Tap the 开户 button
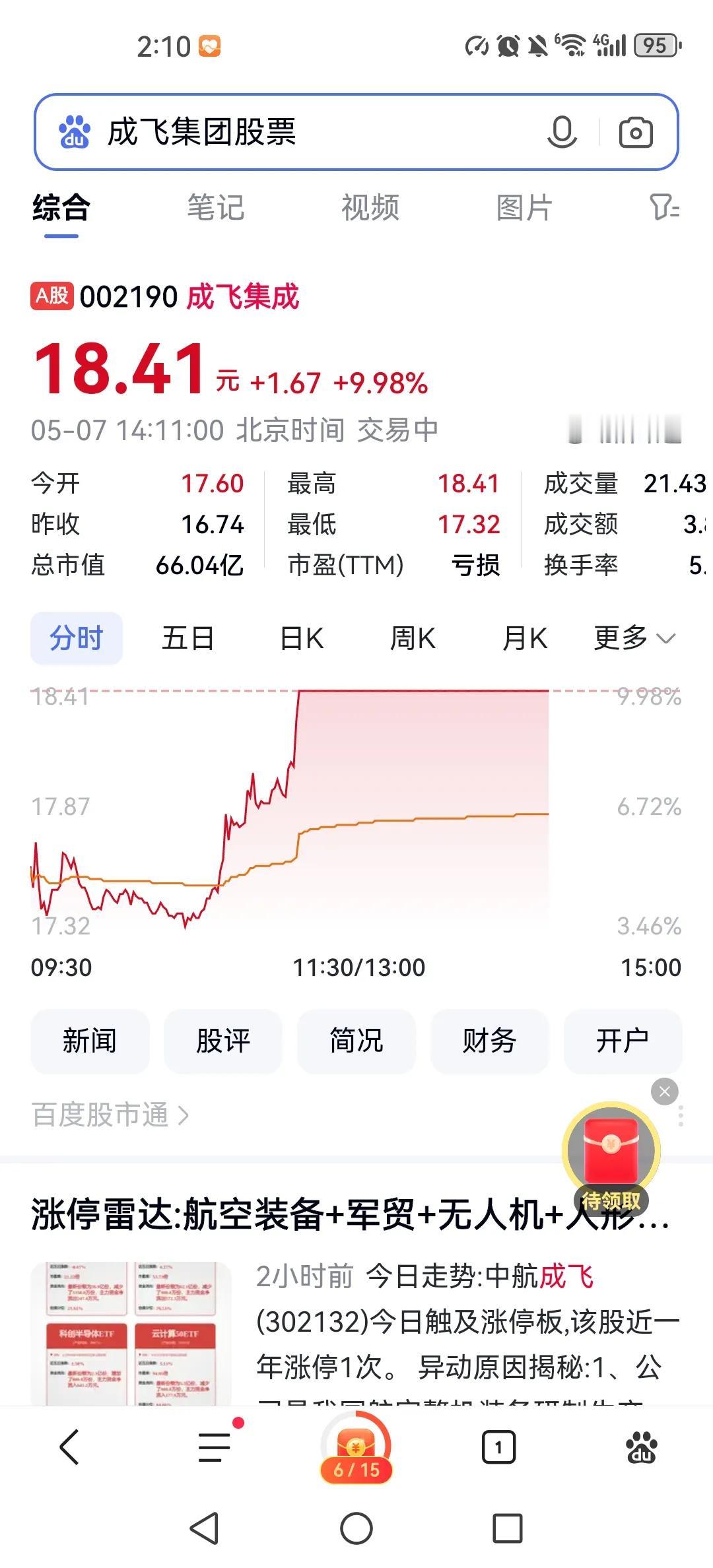This screenshot has height=1568, width=713. click(623, 1041)
